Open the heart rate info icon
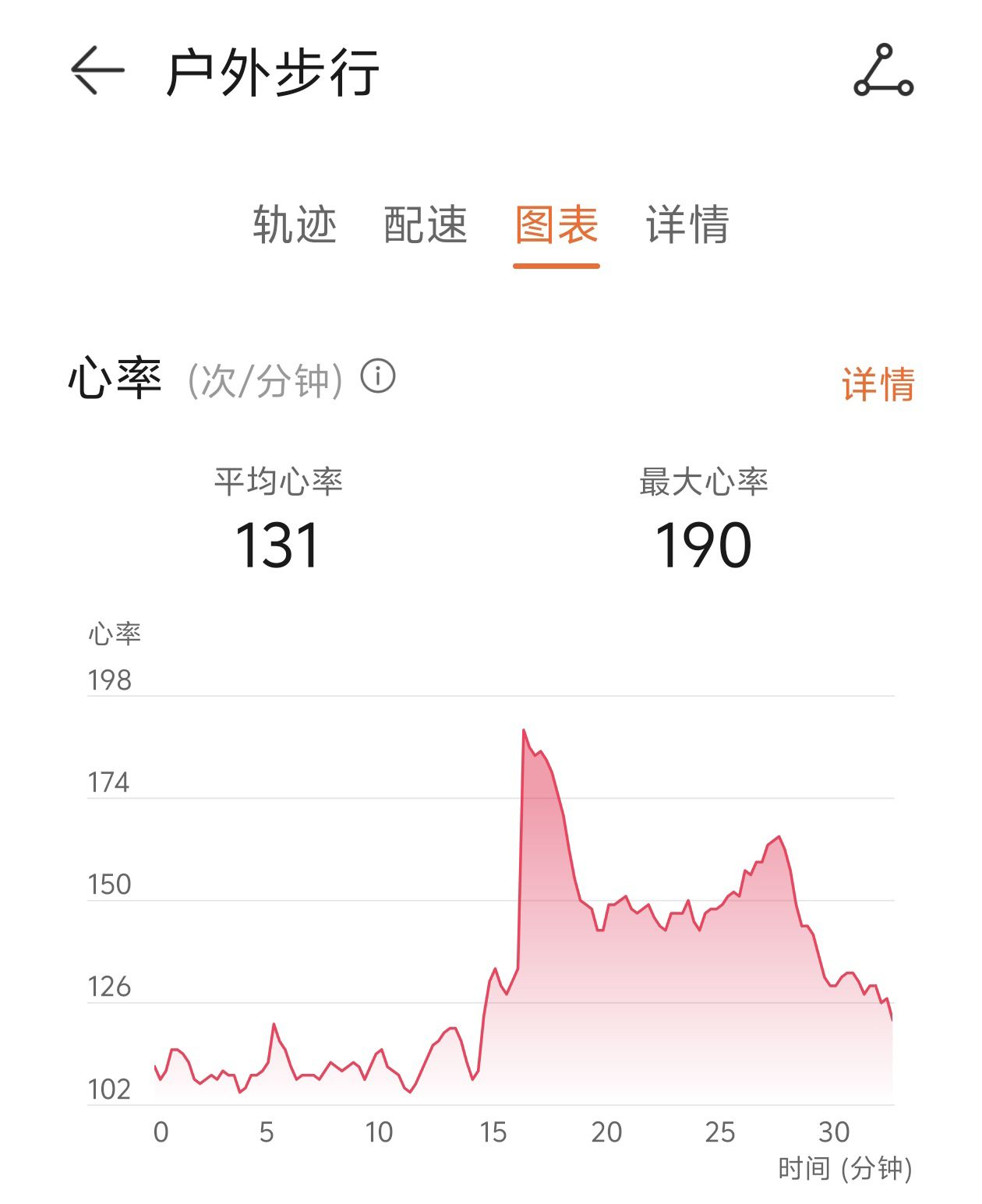The width and height of the screenshot is (982, 1204). (x=378, y=376)
